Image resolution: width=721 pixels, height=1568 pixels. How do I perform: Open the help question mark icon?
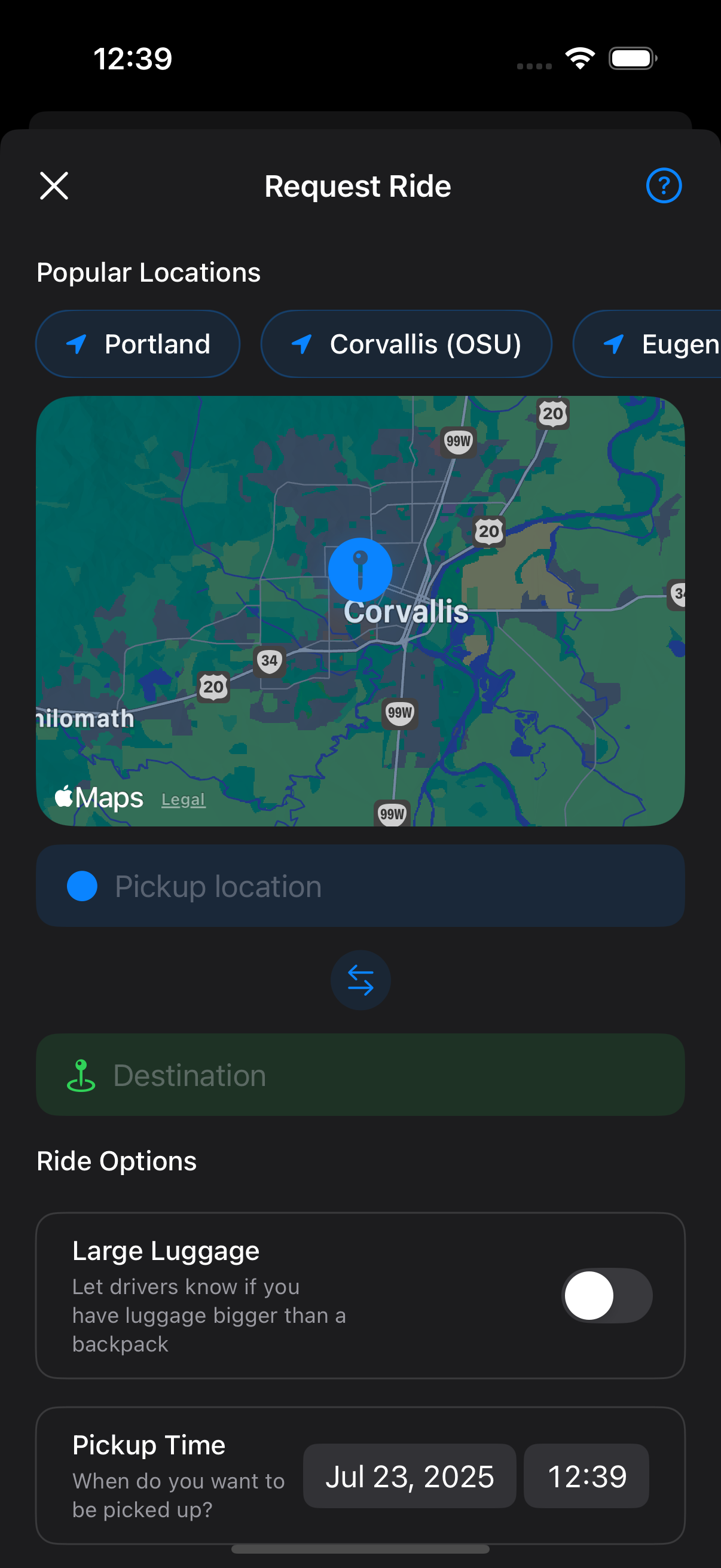pyautogui.click(x=663, y=185)
